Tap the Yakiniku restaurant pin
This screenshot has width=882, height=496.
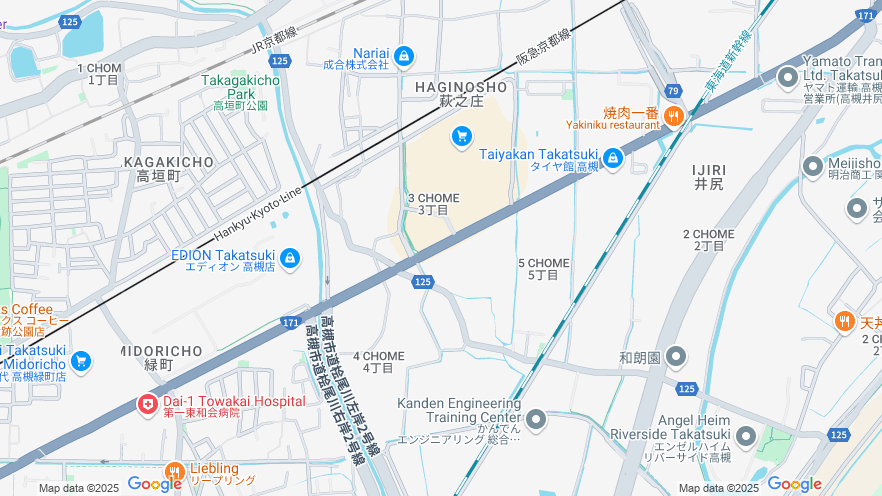tap(674, 116)
